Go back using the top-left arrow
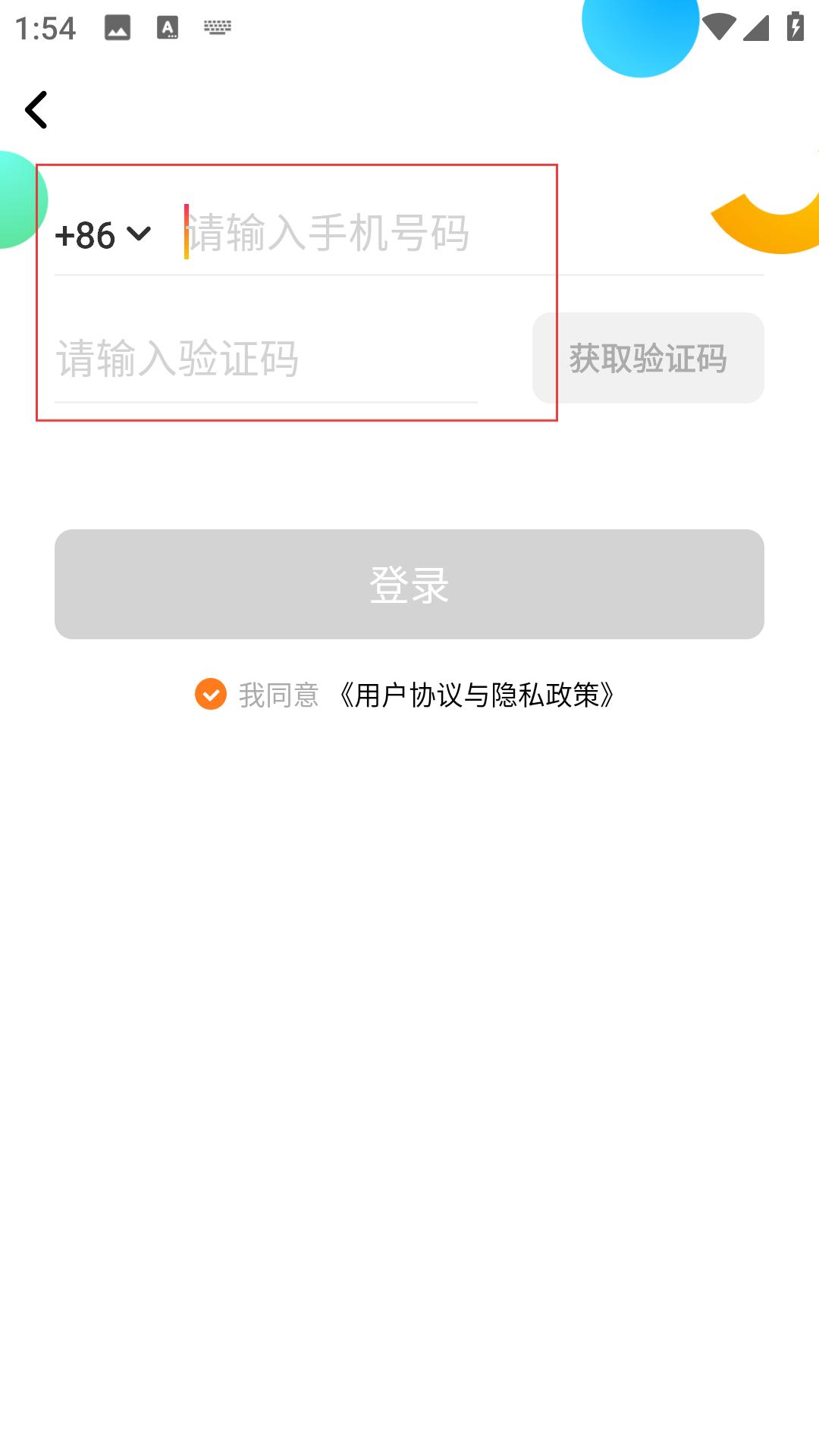 (36, 110)
